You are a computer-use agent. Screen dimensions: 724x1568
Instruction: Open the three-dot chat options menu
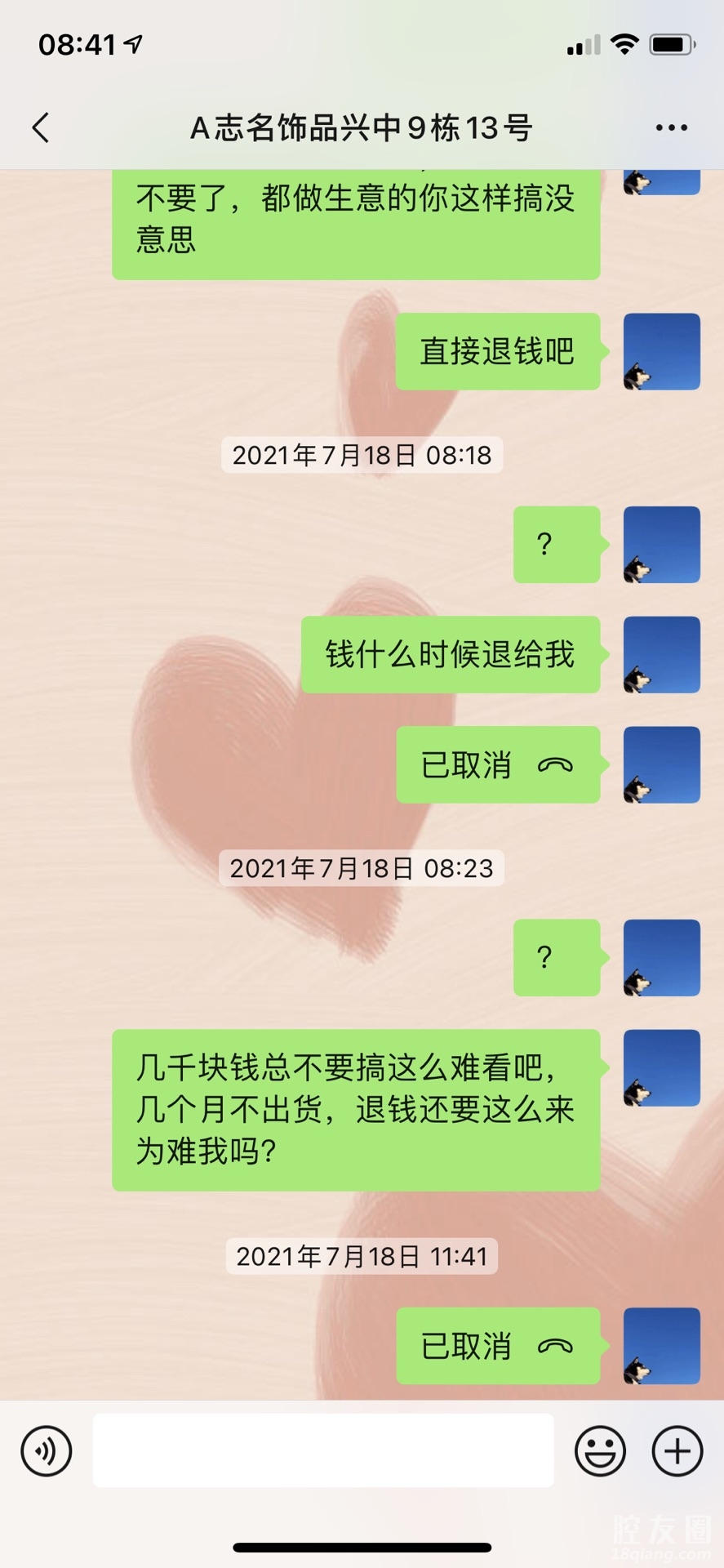(671, 127)
